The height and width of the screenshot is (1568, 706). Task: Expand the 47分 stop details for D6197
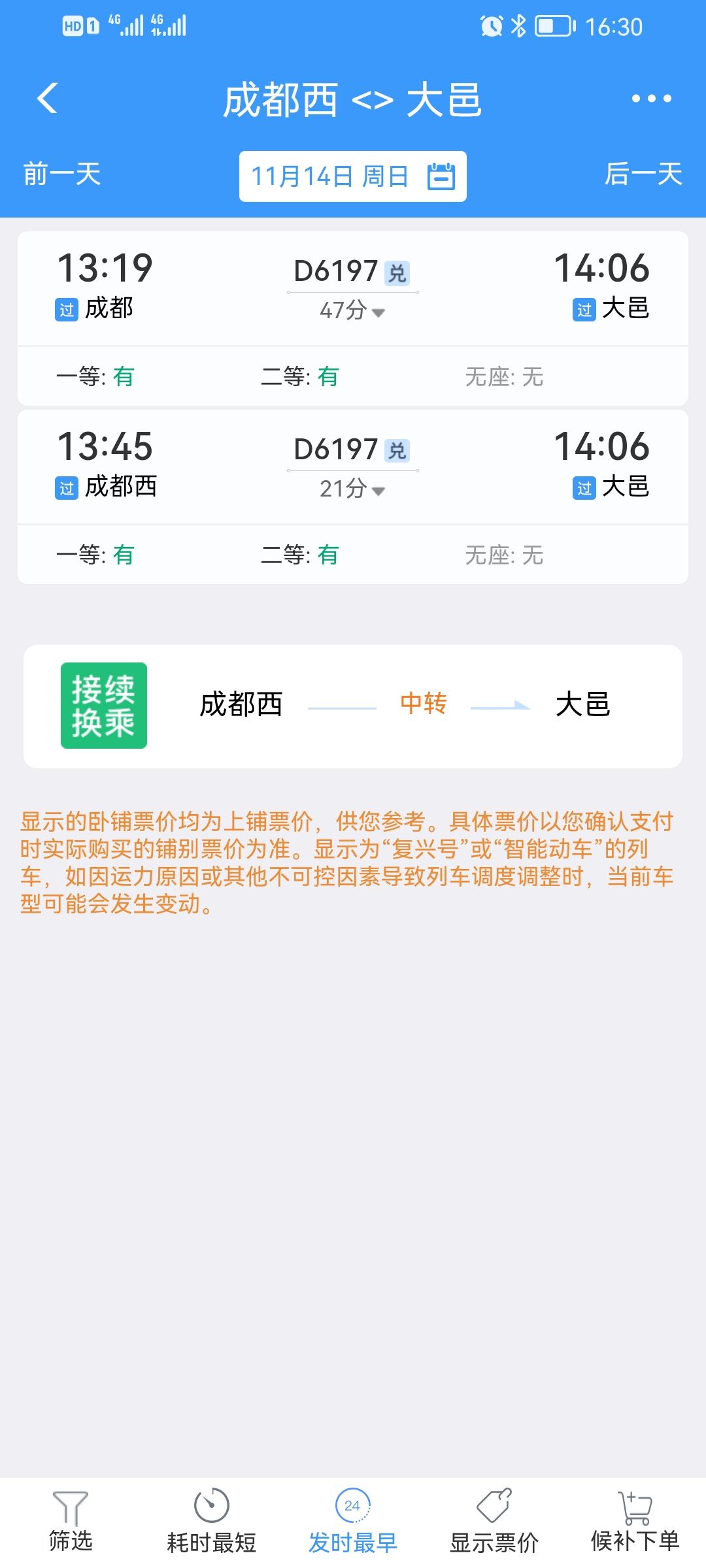coord(352,310)
